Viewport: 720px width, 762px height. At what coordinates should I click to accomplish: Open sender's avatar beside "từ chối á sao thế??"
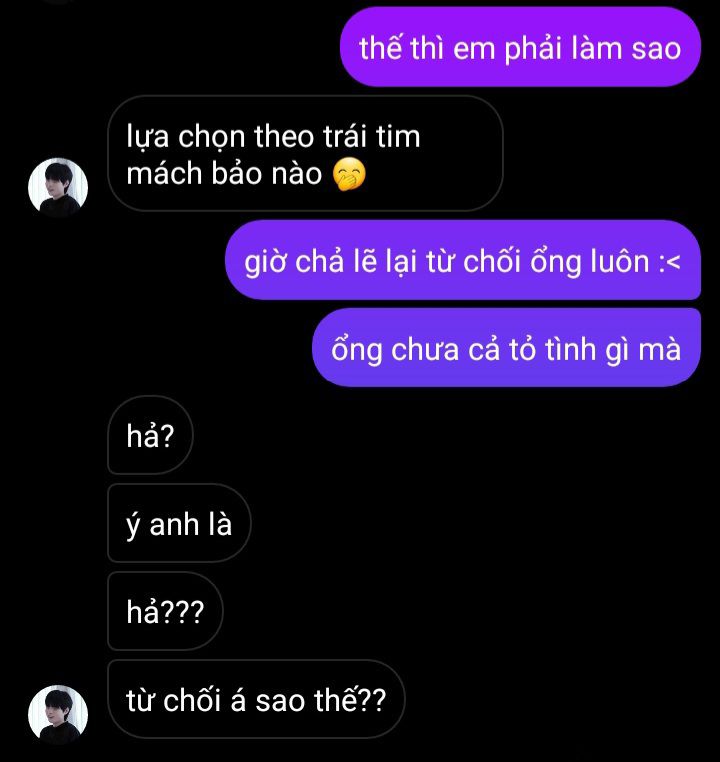(x=58, y=714)
